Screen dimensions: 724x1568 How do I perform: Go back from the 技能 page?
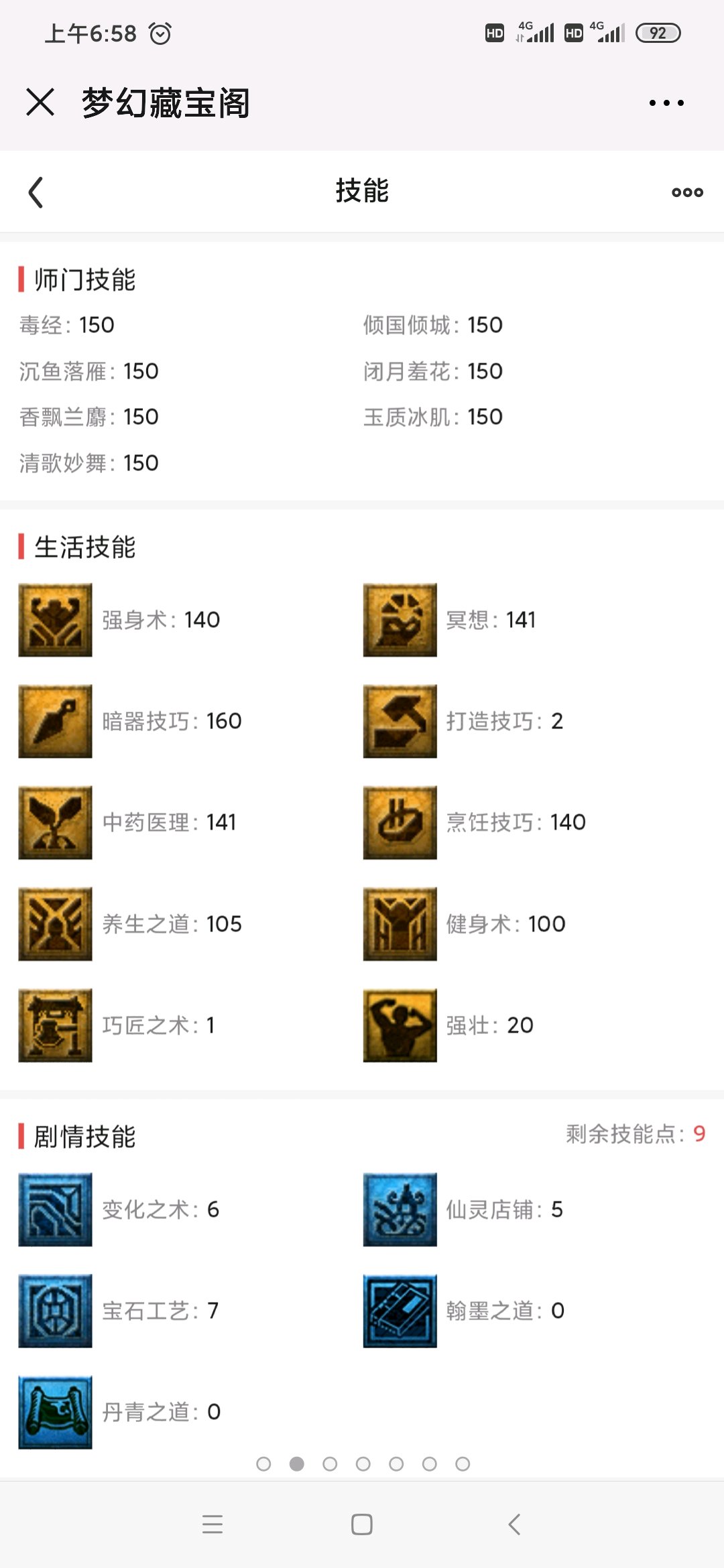coord(36,192)
